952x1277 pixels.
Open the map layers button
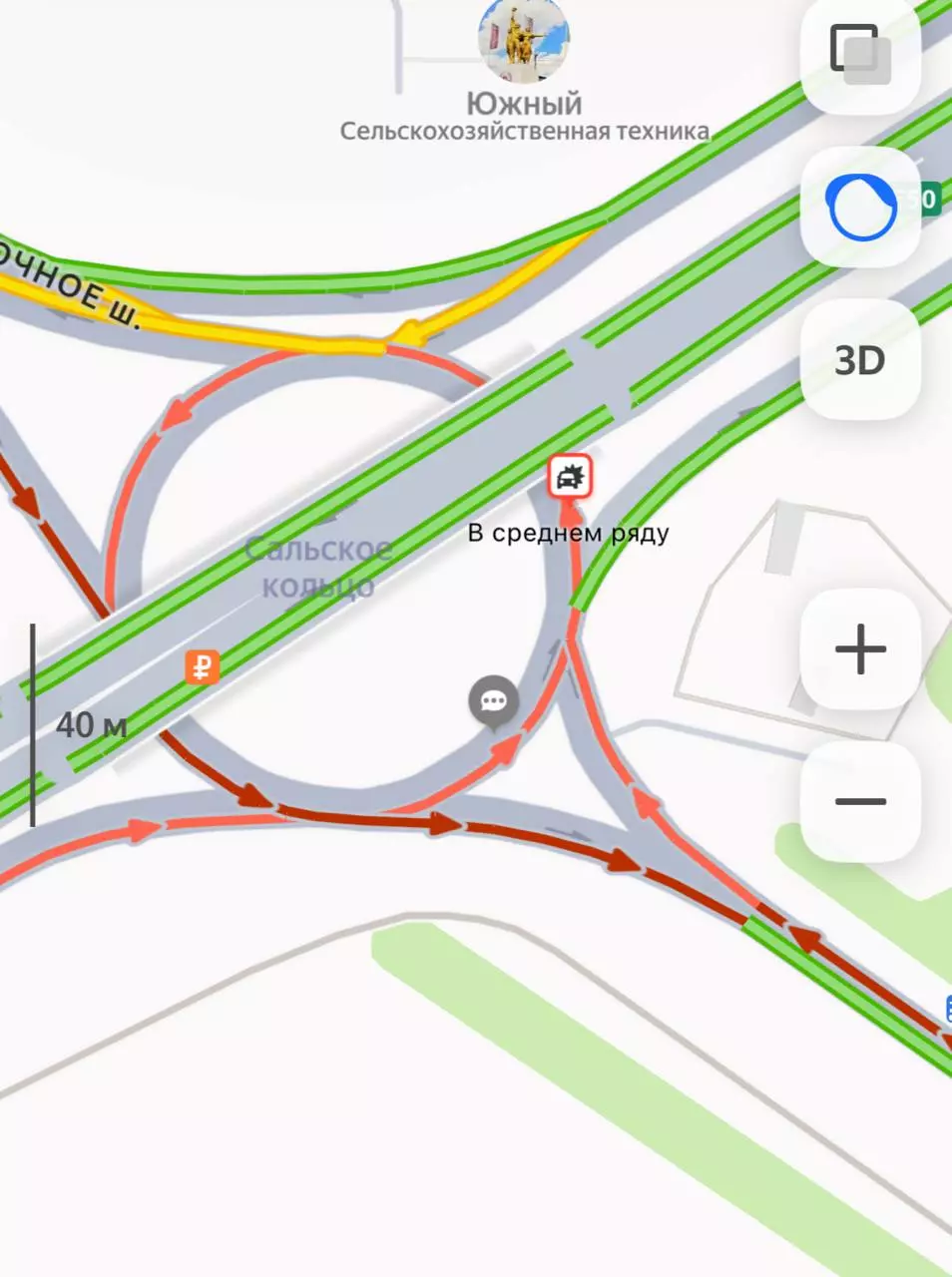(x=860, y=53)
